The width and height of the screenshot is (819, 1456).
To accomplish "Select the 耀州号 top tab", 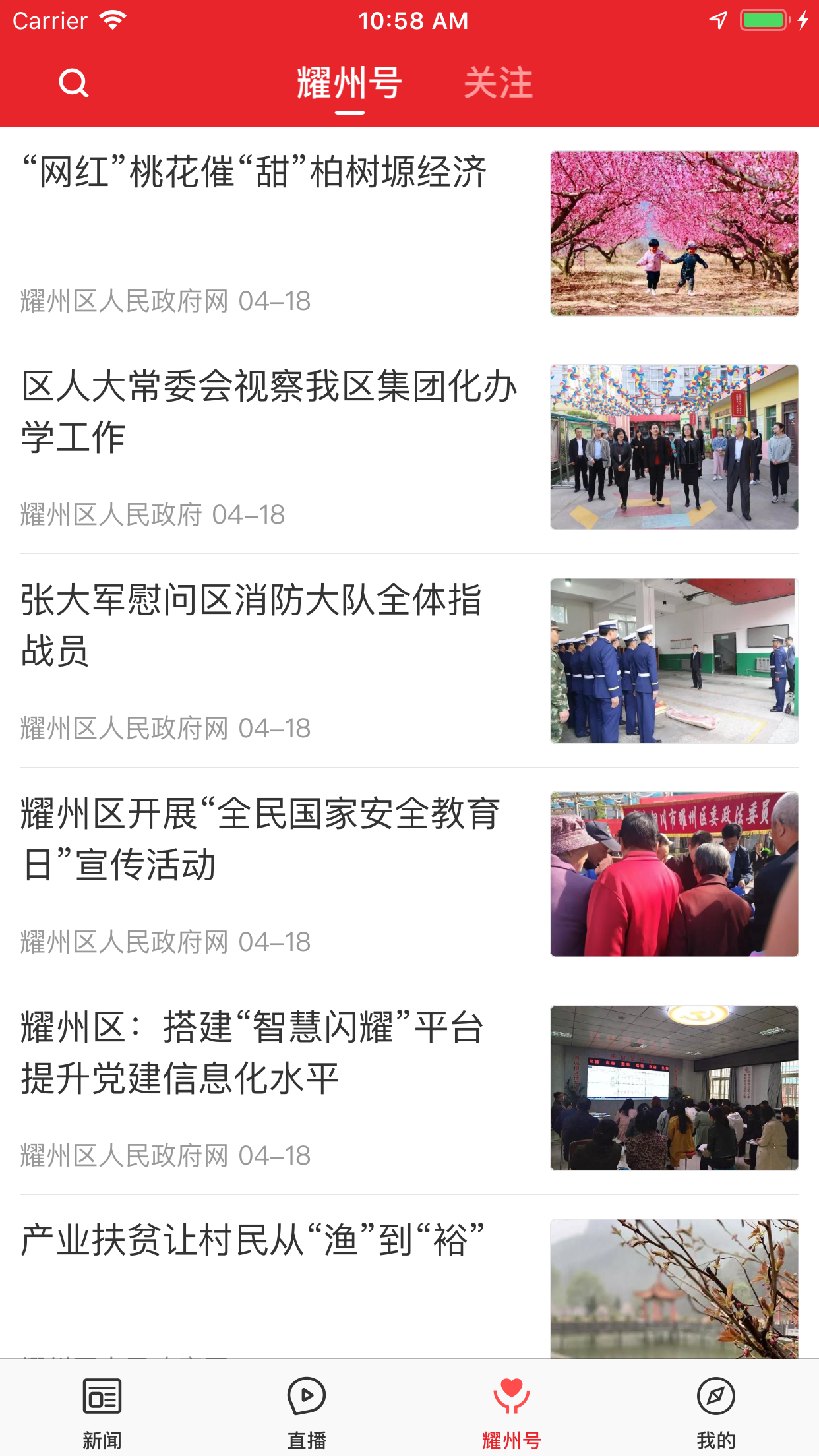I will tap(349, 83).
